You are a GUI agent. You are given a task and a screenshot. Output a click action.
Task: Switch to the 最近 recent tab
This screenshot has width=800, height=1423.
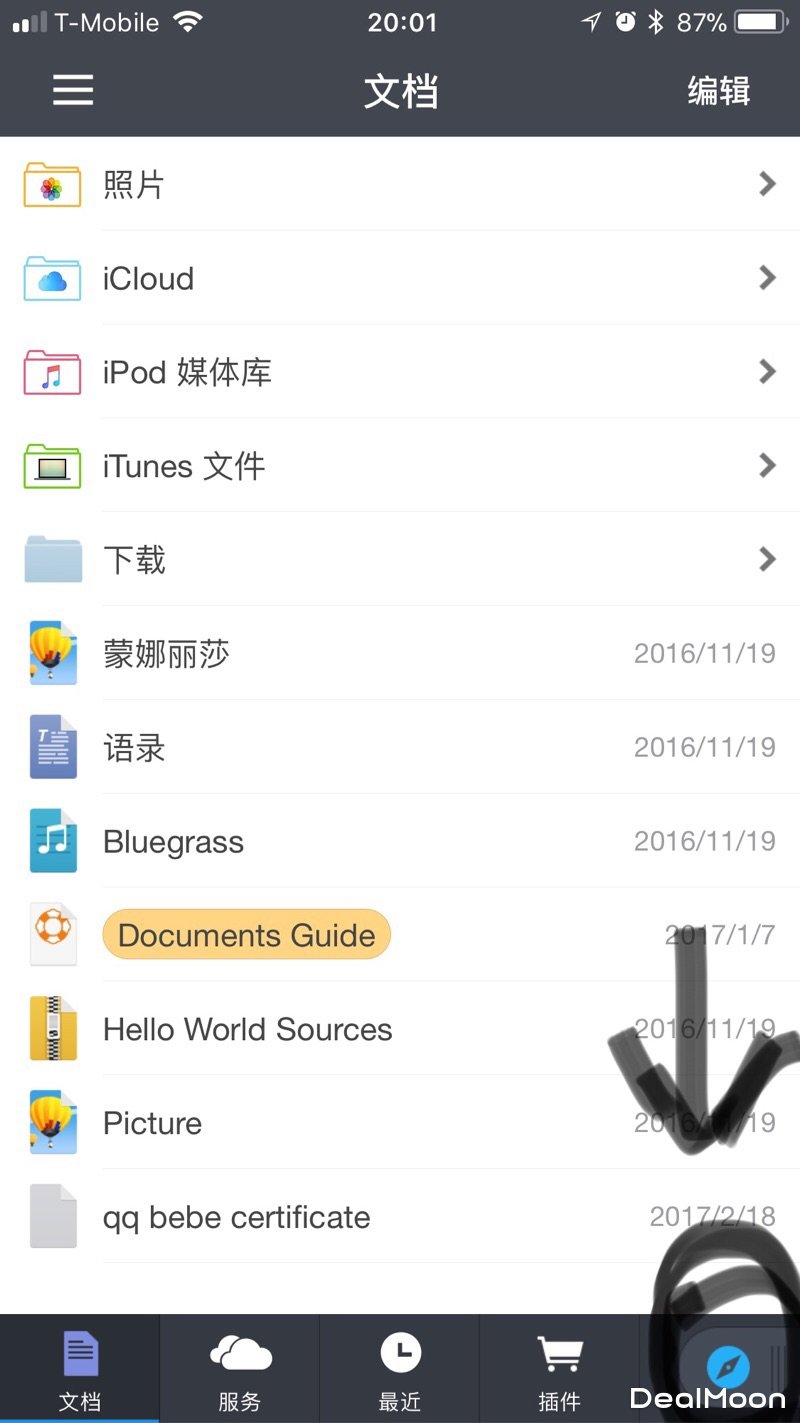pos(400,1368)
